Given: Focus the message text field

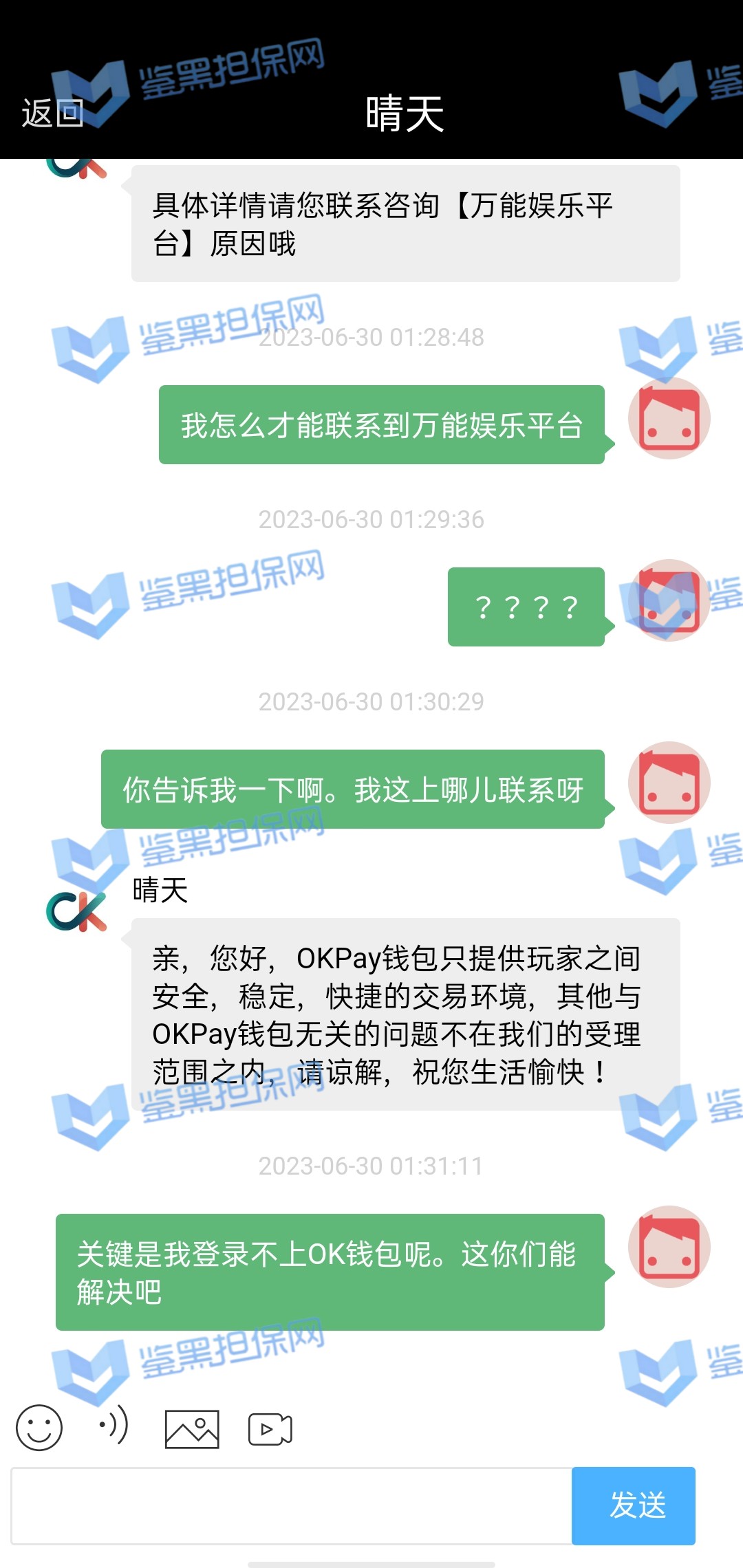Looking at the screenshot, I should pos(292,1505).
